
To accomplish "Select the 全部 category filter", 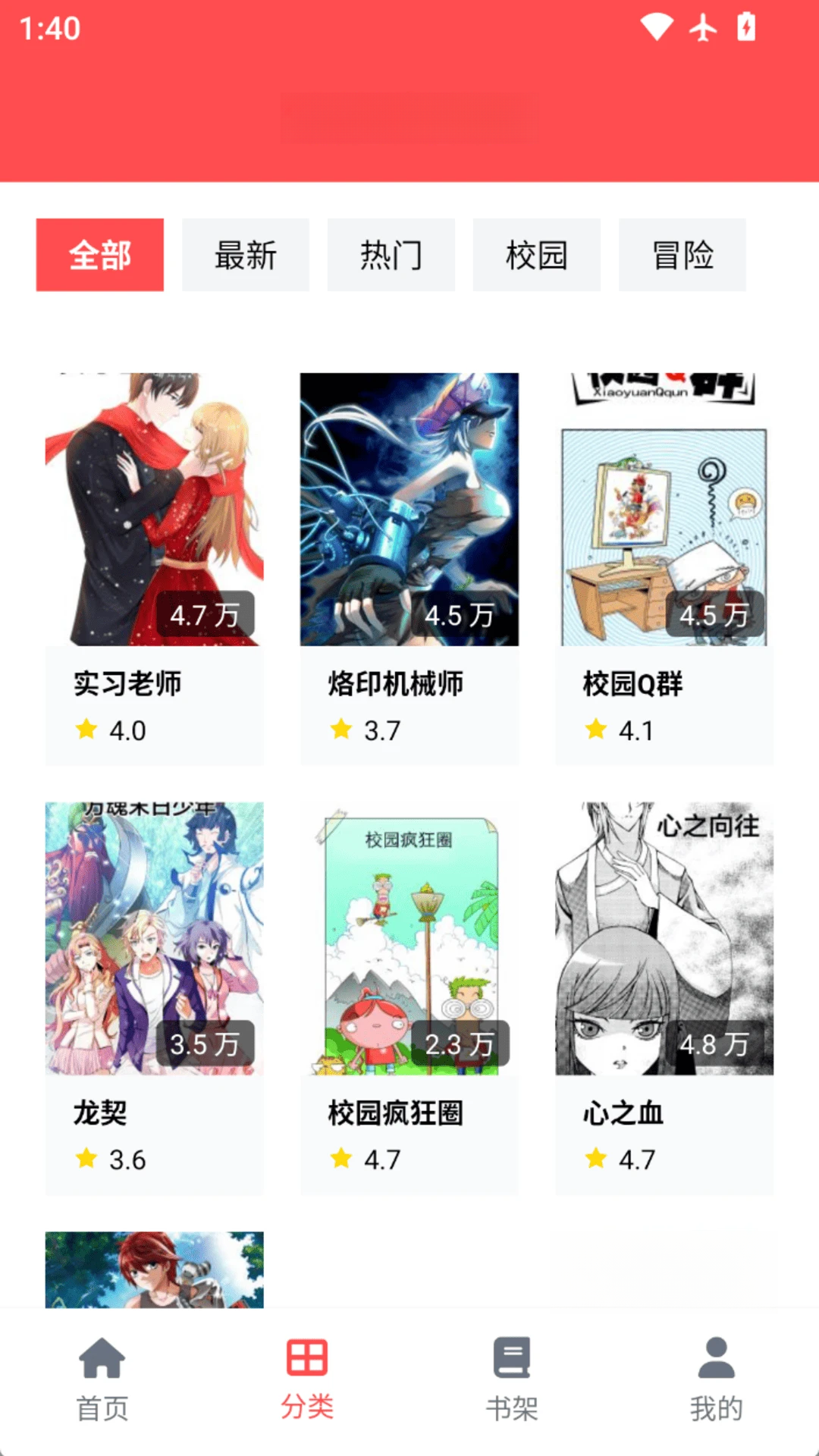I will [x=100, y=255].
